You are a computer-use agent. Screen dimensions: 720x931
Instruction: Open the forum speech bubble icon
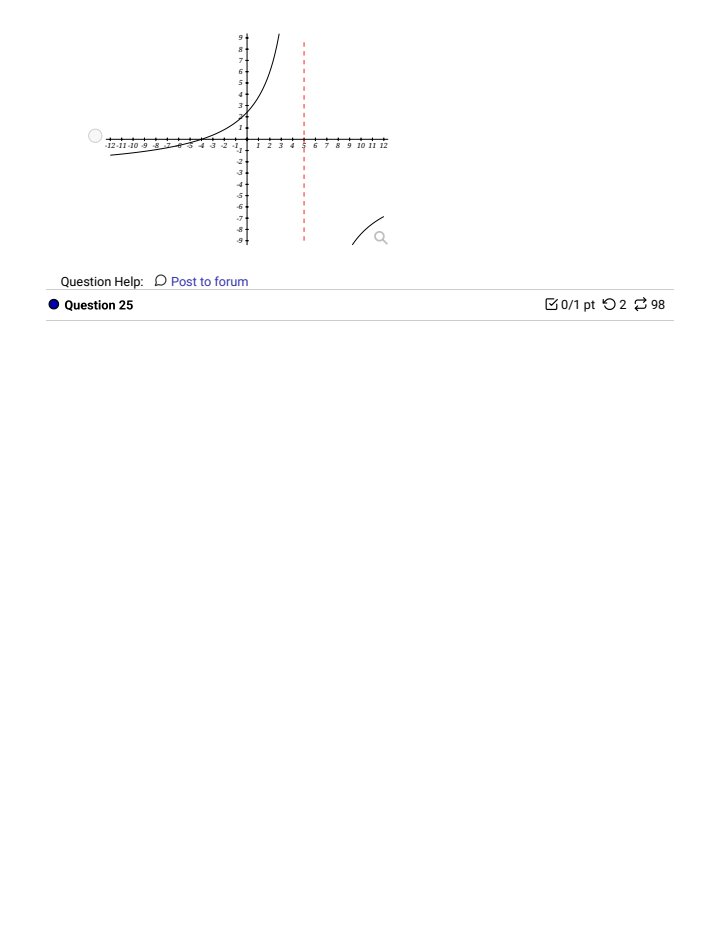pyautogui.click(x=160, y=281)
